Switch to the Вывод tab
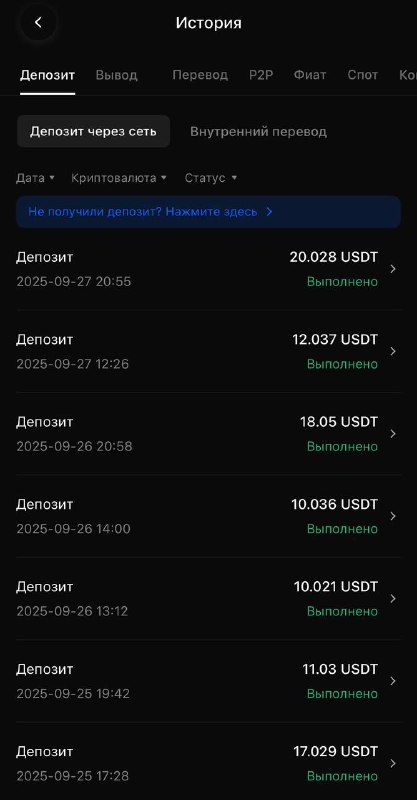The height and width of the screenshot is (800, 417). point(116,75)
